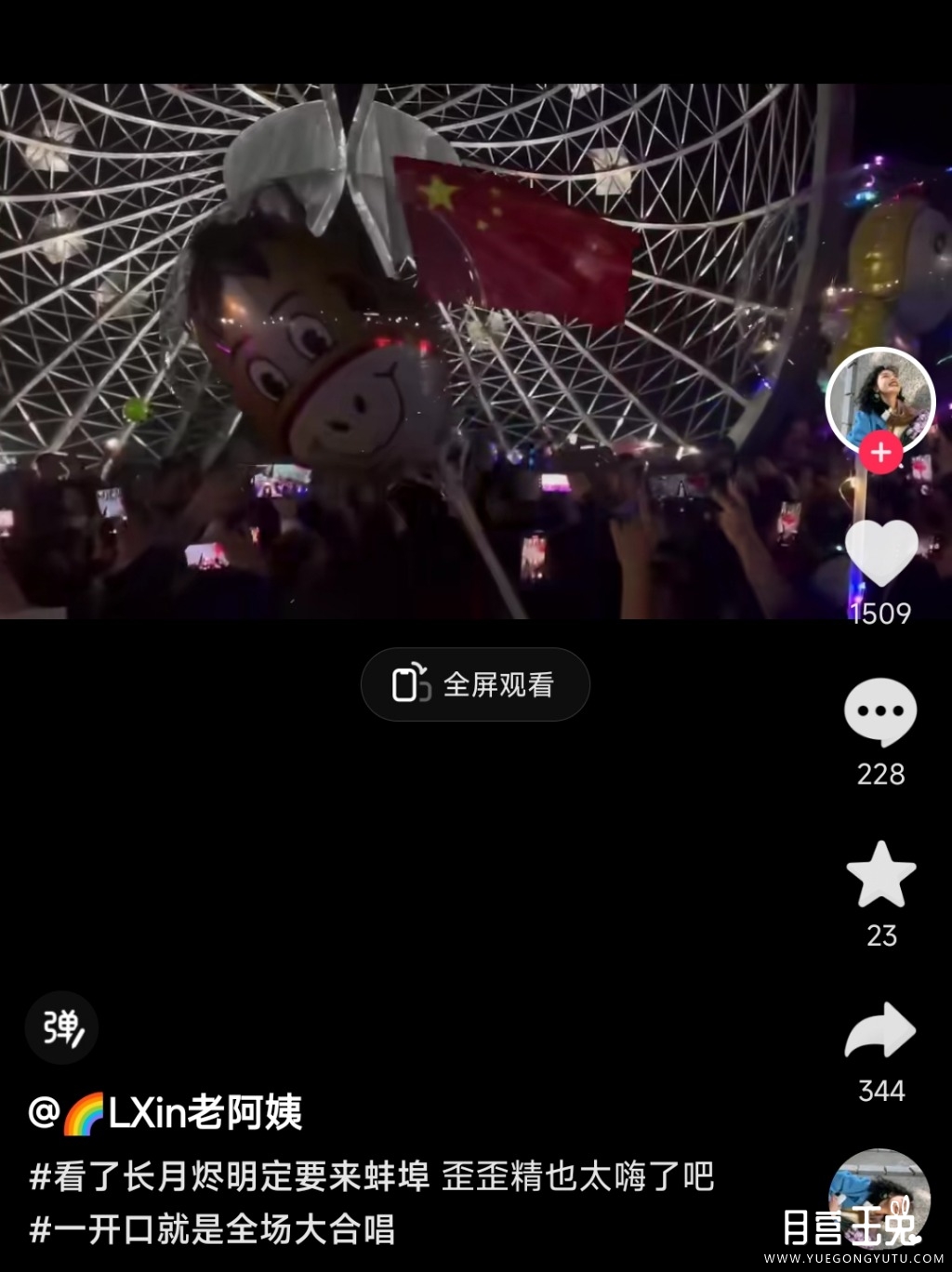Like this video with the heart

click(880, 552)
